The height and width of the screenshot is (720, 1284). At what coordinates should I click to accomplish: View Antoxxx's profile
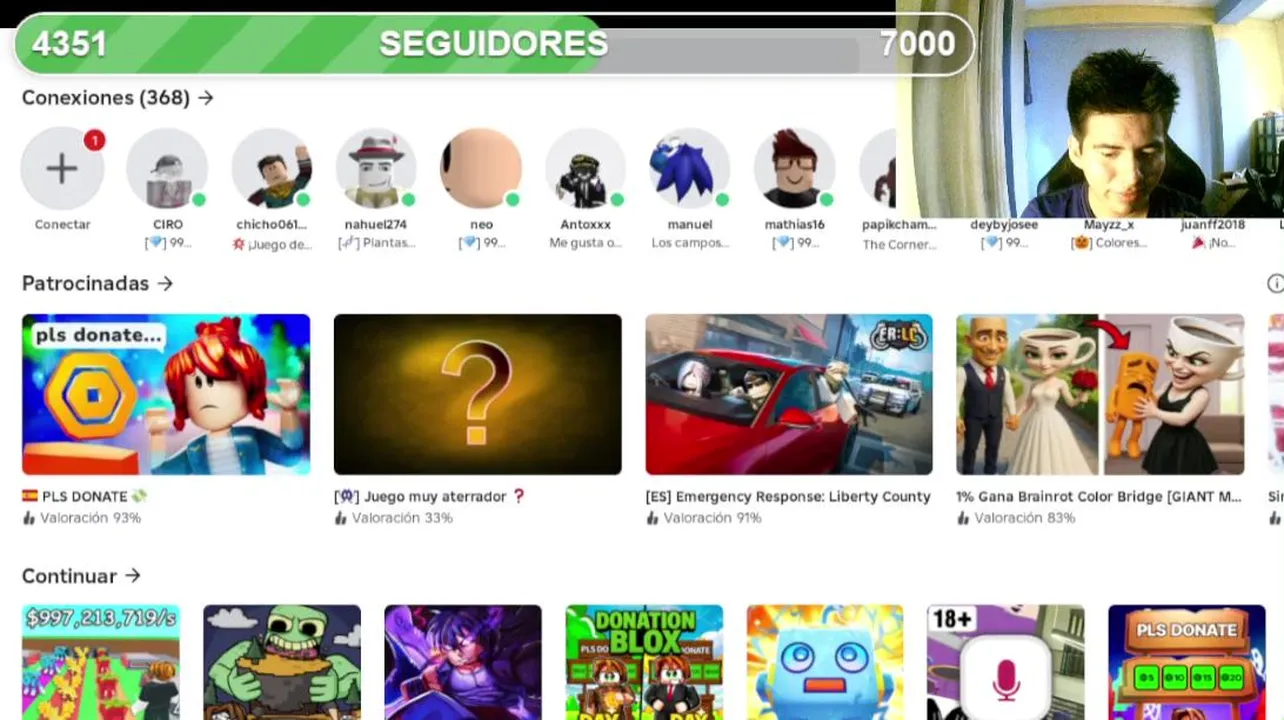(586, 168)
